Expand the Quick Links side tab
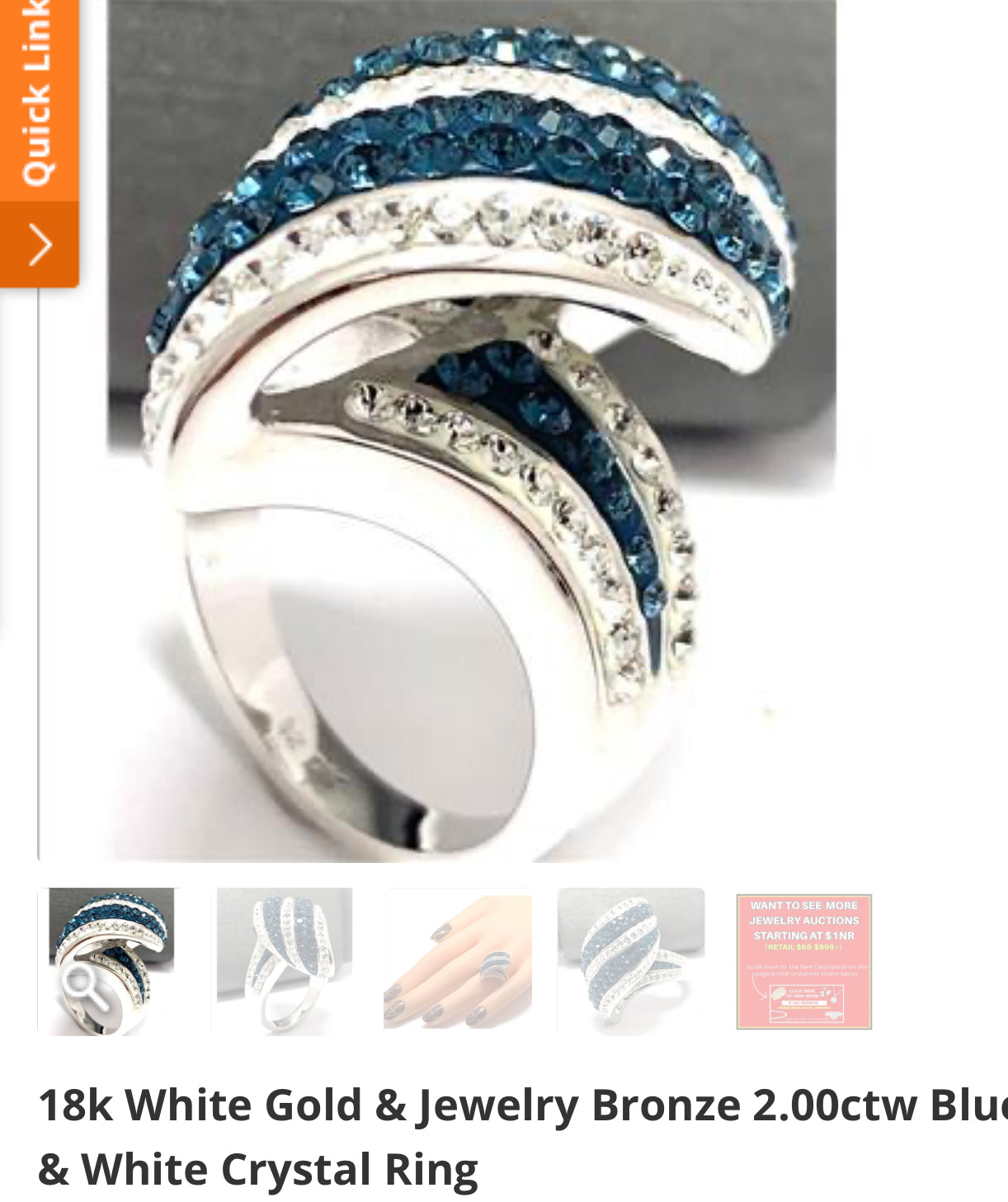1008x1202 pixels. (39, 244)
